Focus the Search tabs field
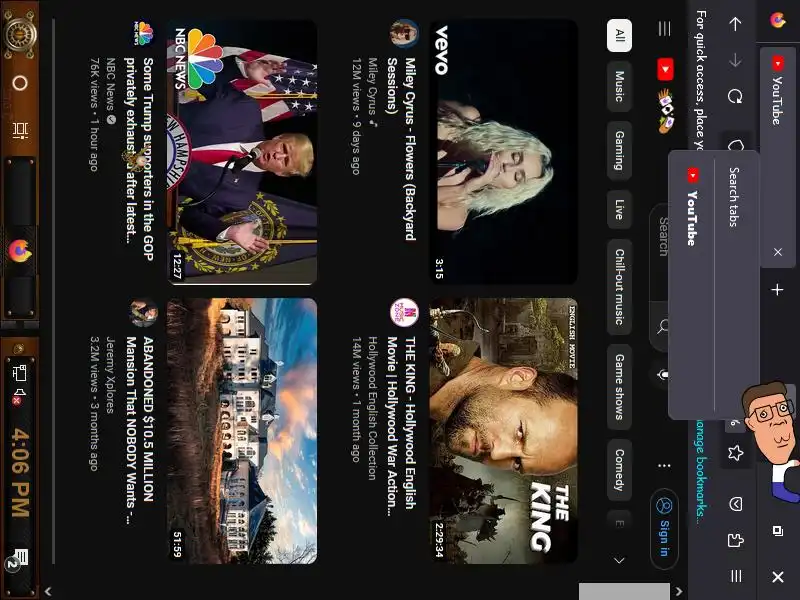Image resolution: width=800 pixels, height=600 pixels. point(733,200)
